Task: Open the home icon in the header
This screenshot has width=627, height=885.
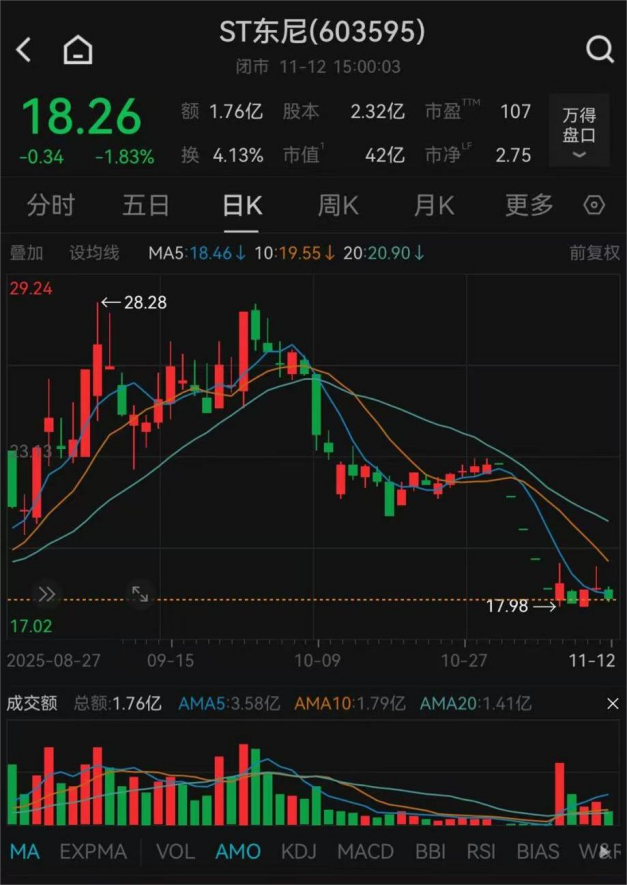Action: tap(77, 49)
